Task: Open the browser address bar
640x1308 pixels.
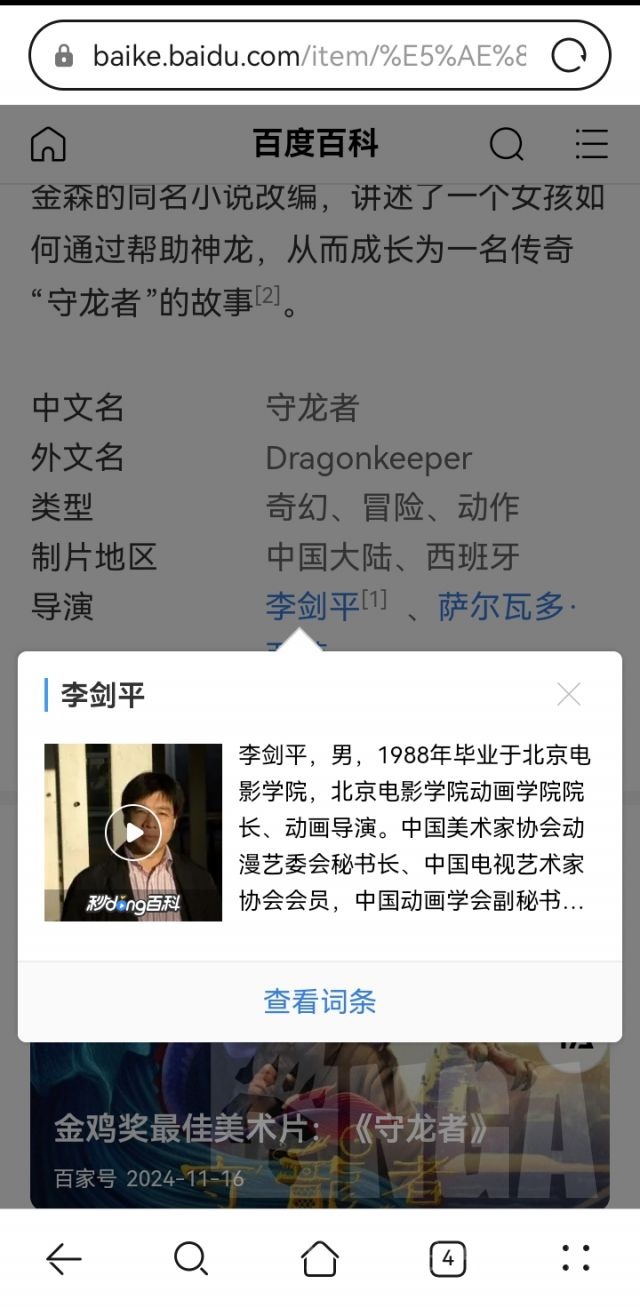Action: (x=300, y=56)
